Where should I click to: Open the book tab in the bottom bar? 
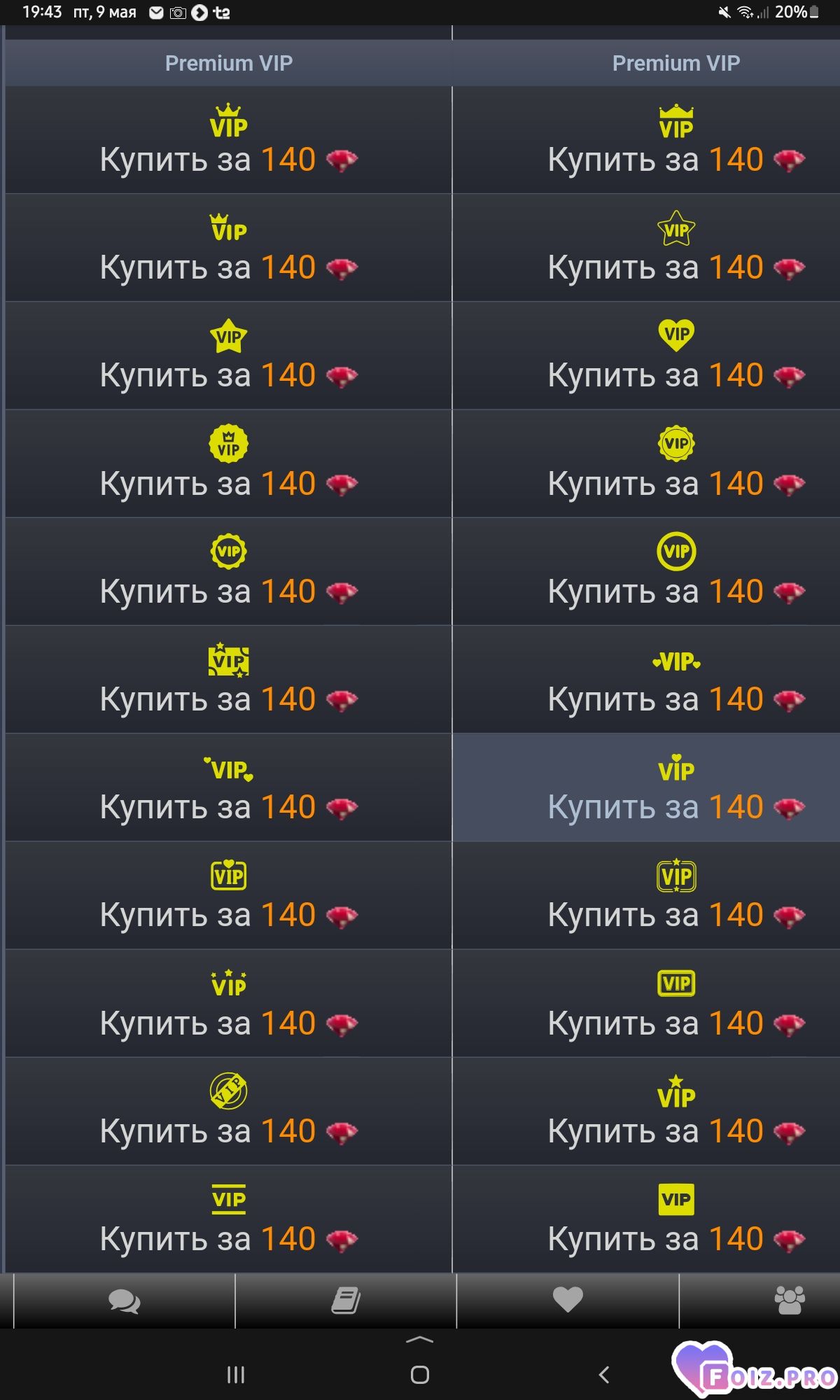point(346,1301)
